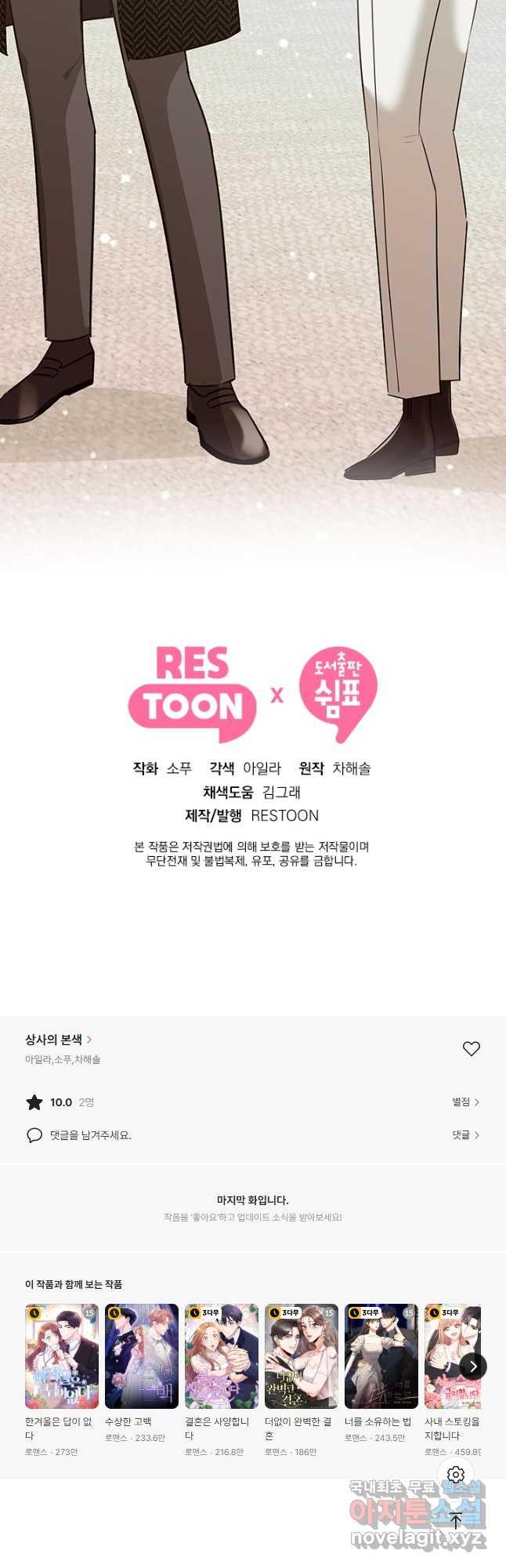Open the recommended title 수상한 고백
Viewport: 506px width, 1568px height.
[142, 1356]
